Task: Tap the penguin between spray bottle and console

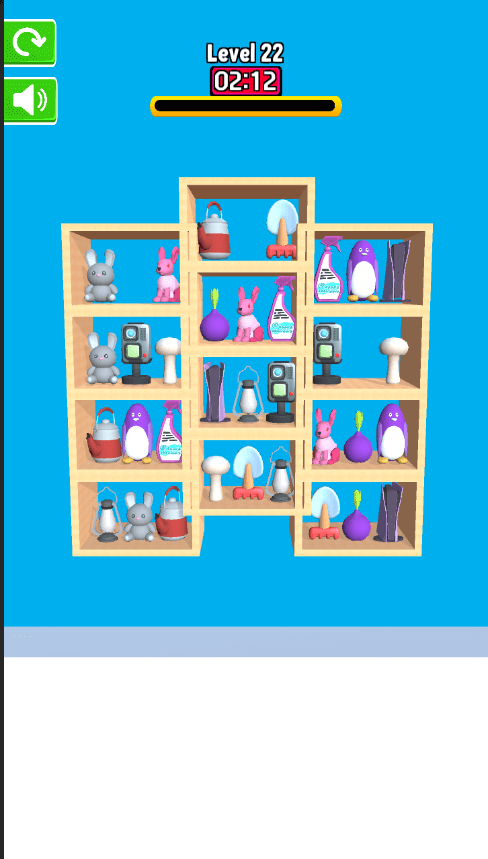Action: [363, 271]
